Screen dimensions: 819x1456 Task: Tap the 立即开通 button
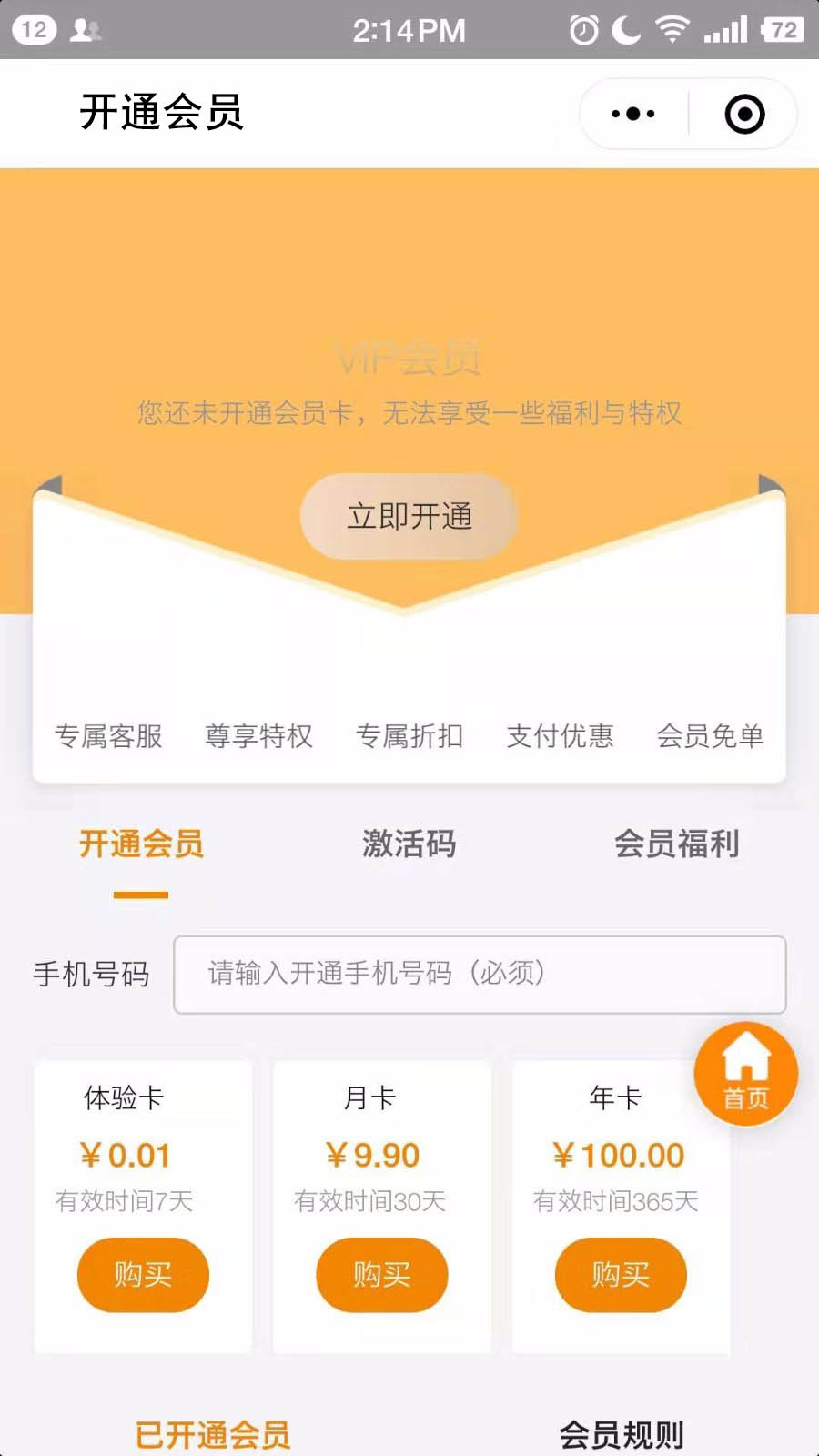click(x=409, y=516)
